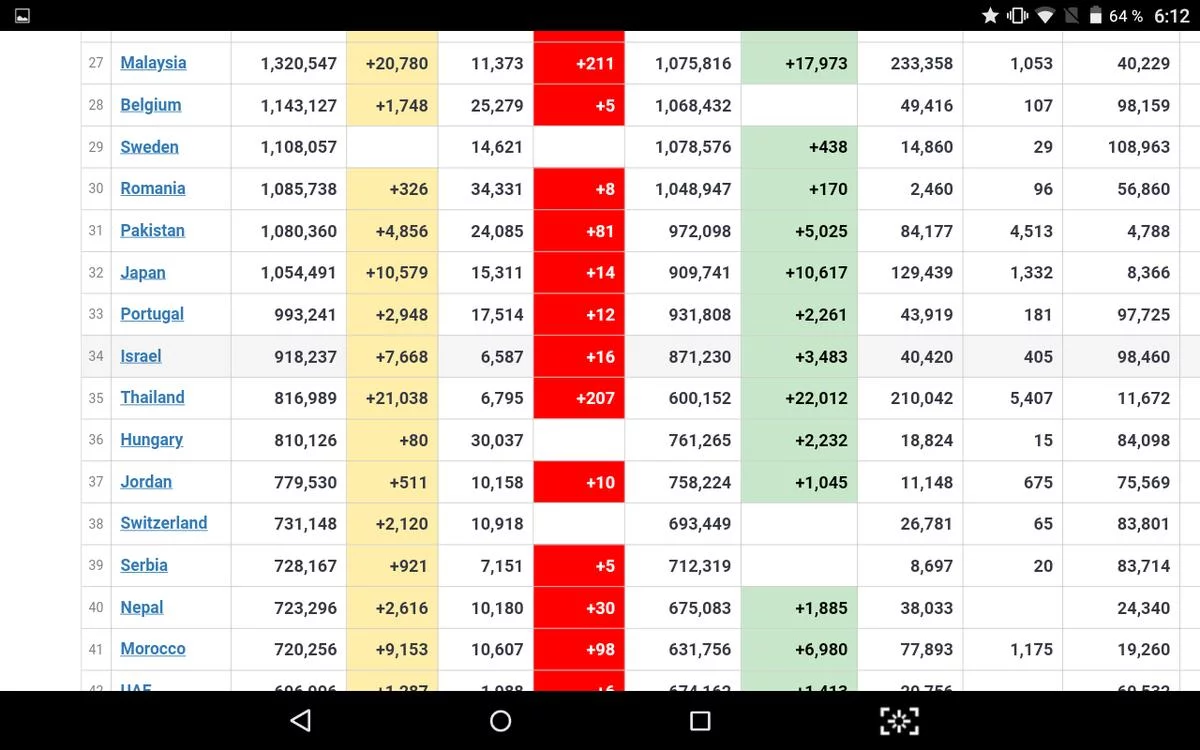Open the Thailand country link
Image resolution: width=1200 pixels, height=750 pixels.
[152, 397]
